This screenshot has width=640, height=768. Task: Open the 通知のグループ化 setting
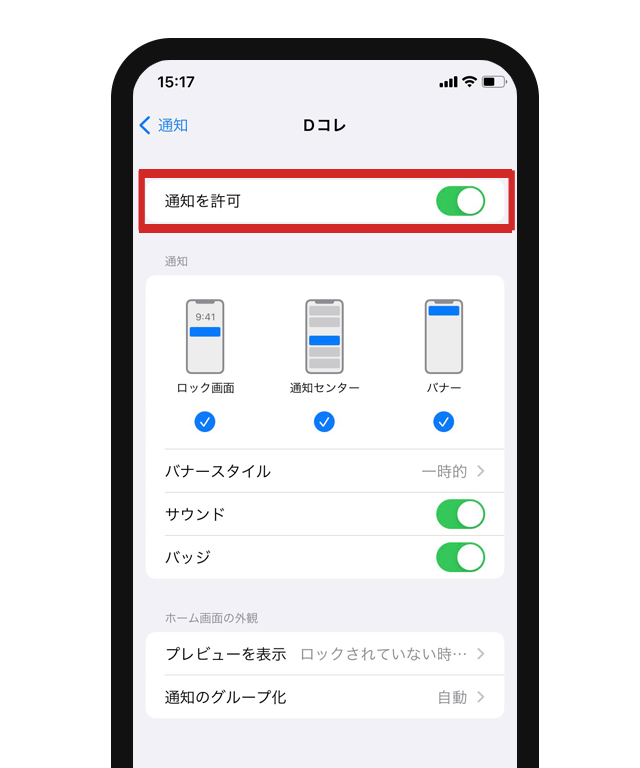pyautogui.click(x=324, y=697)
